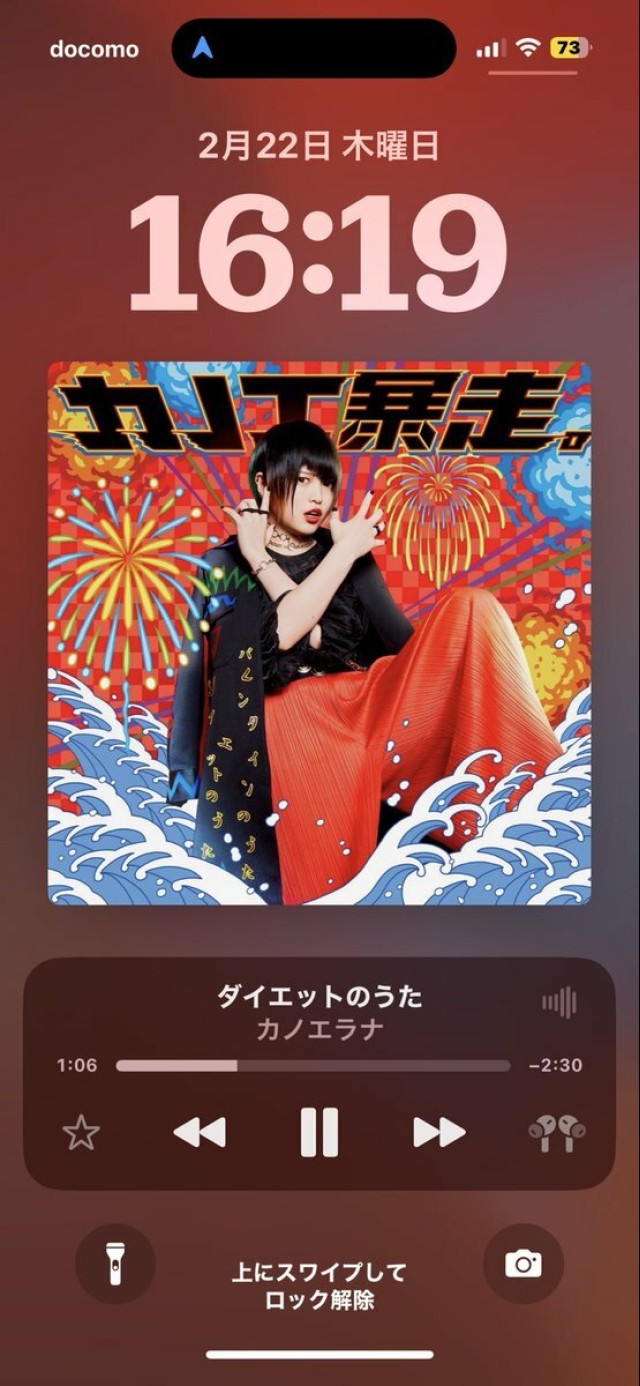Screen dimensions: 640x1386
Task: Tap the camera button
Action: point(523,1264)
